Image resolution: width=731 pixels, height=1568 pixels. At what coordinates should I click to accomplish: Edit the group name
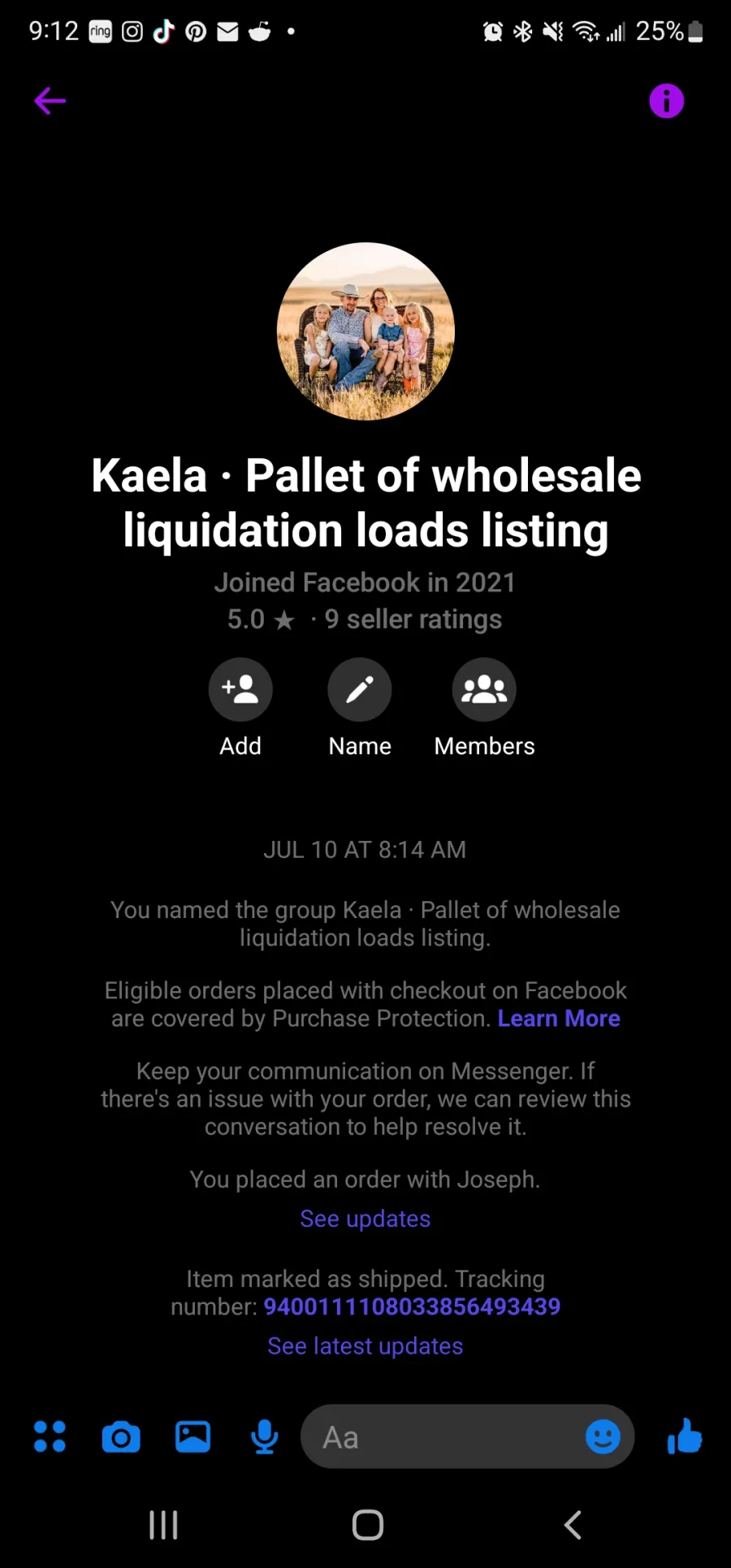click(x=360, y=690)
